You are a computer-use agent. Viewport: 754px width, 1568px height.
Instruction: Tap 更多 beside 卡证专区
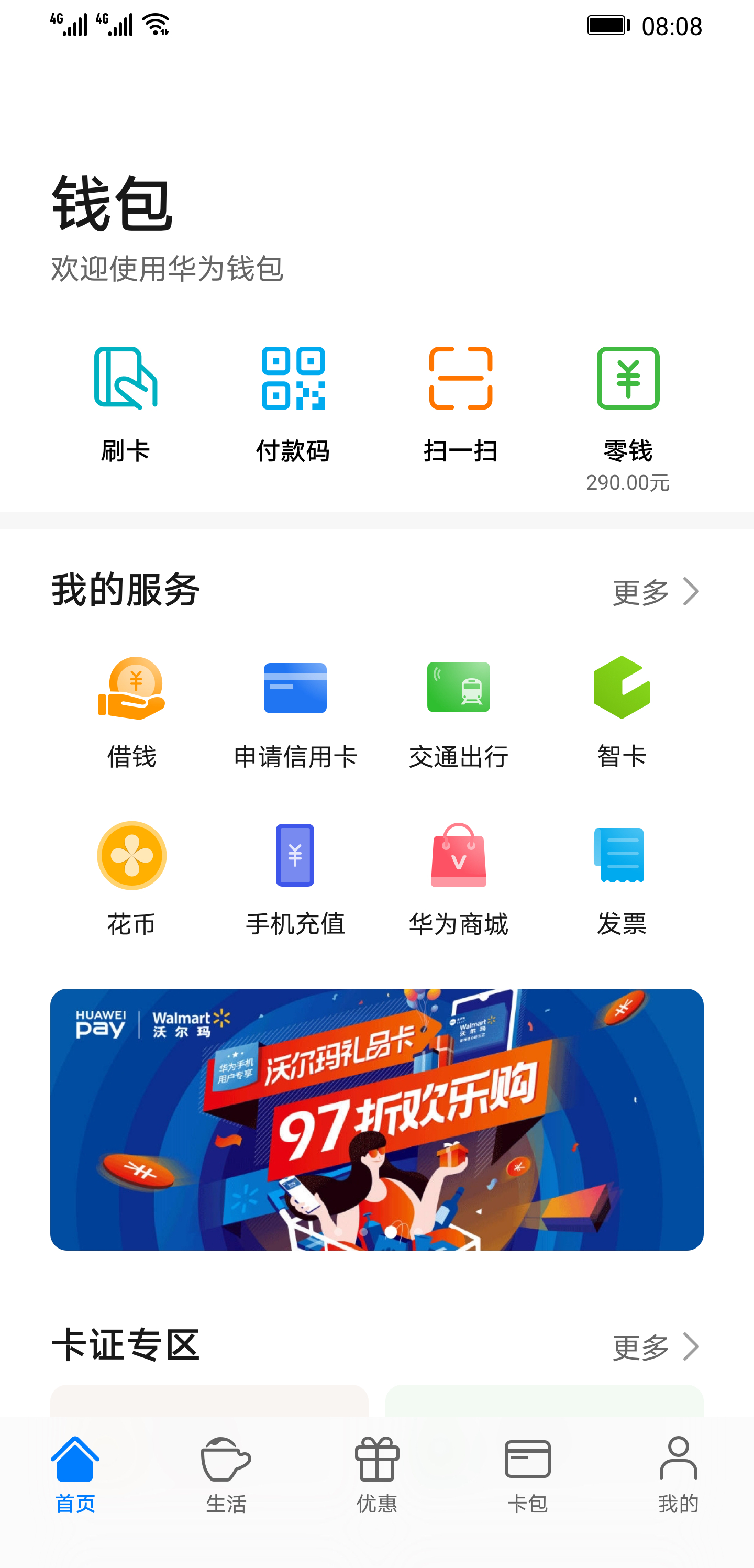(x=656, y=1346)
